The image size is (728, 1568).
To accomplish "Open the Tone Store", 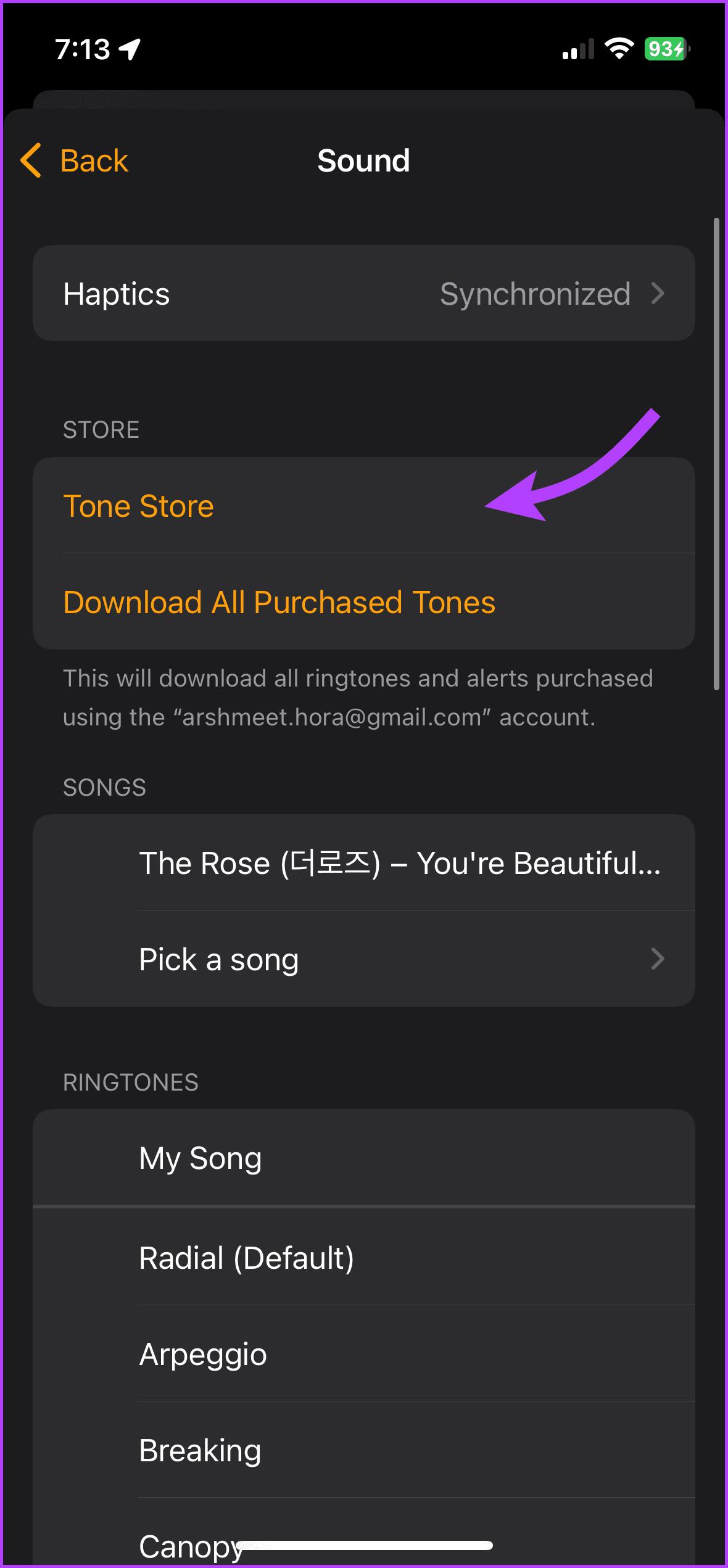I will (139, 506).
